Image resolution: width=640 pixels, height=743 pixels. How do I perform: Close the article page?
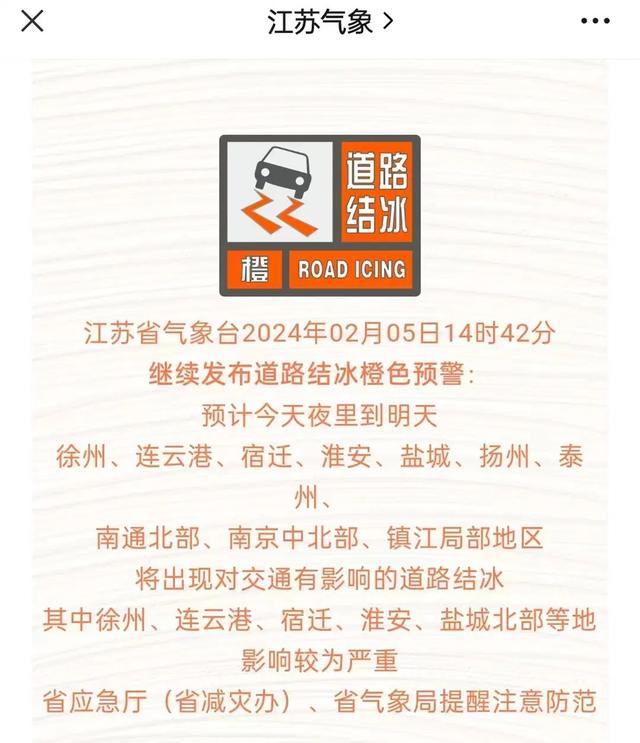(x=32, y=21)
